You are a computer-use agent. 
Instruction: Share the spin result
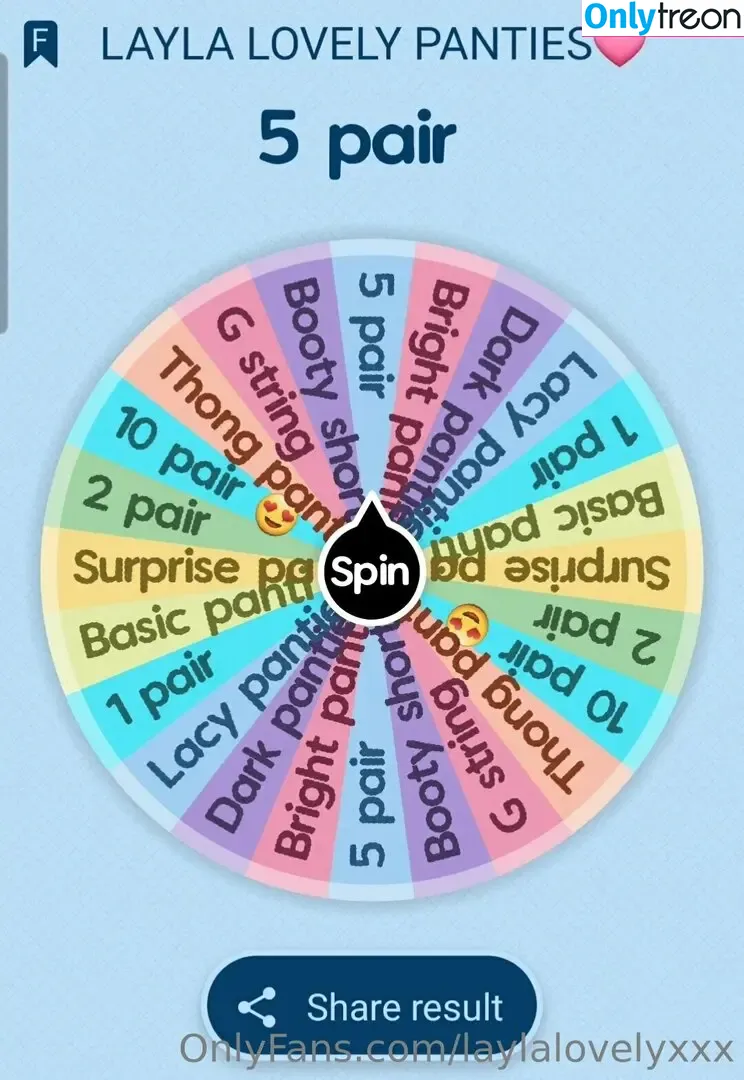coord(372,1005)
